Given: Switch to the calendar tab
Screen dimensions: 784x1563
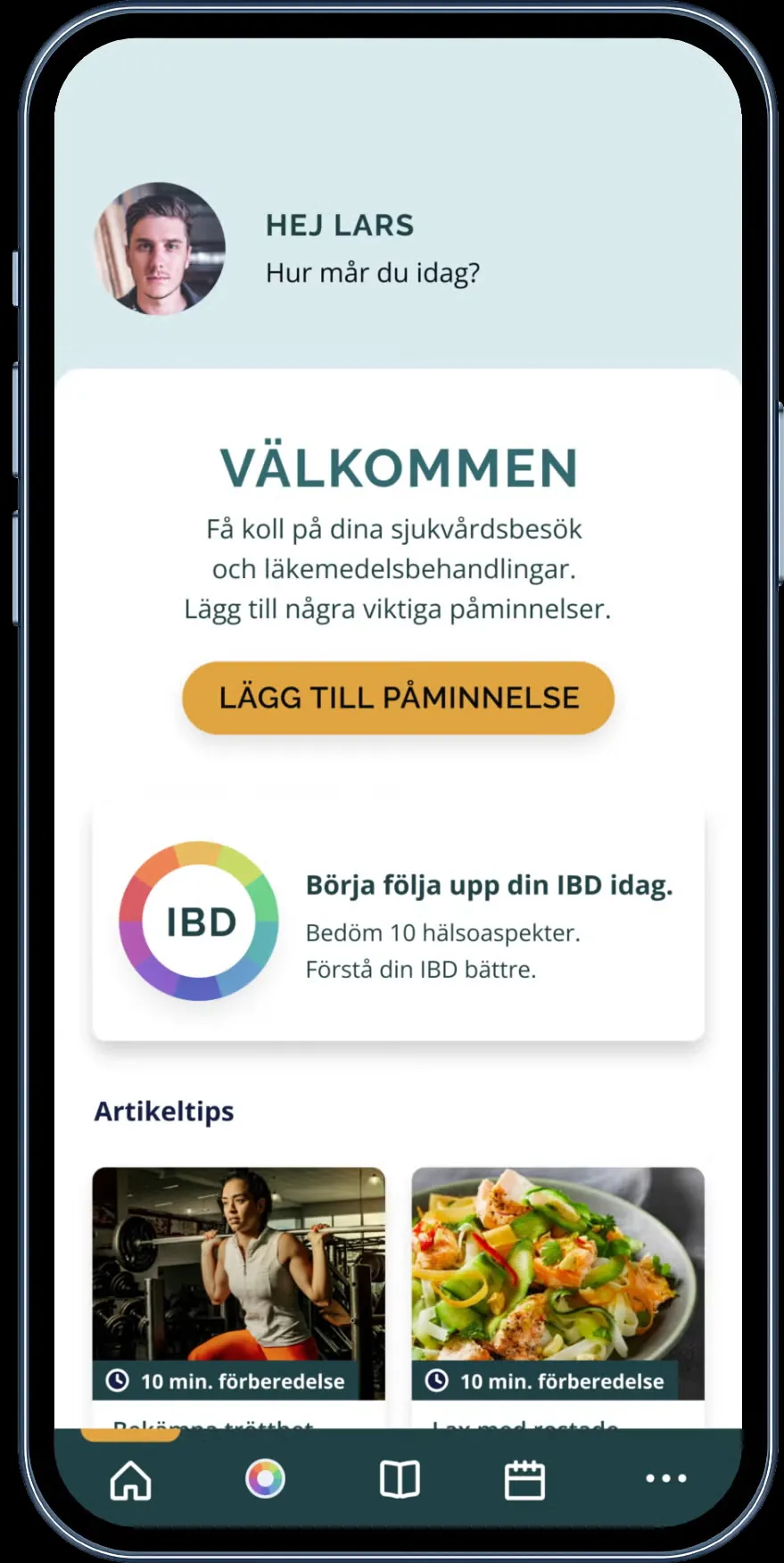Looking at the screenshot, I should point(524,1479).
